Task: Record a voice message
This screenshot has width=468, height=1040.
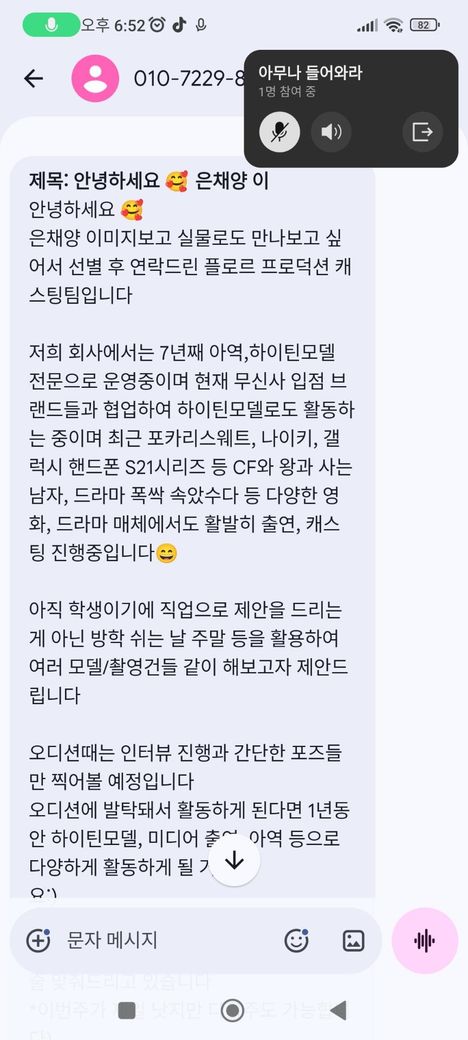Action: 424,940
